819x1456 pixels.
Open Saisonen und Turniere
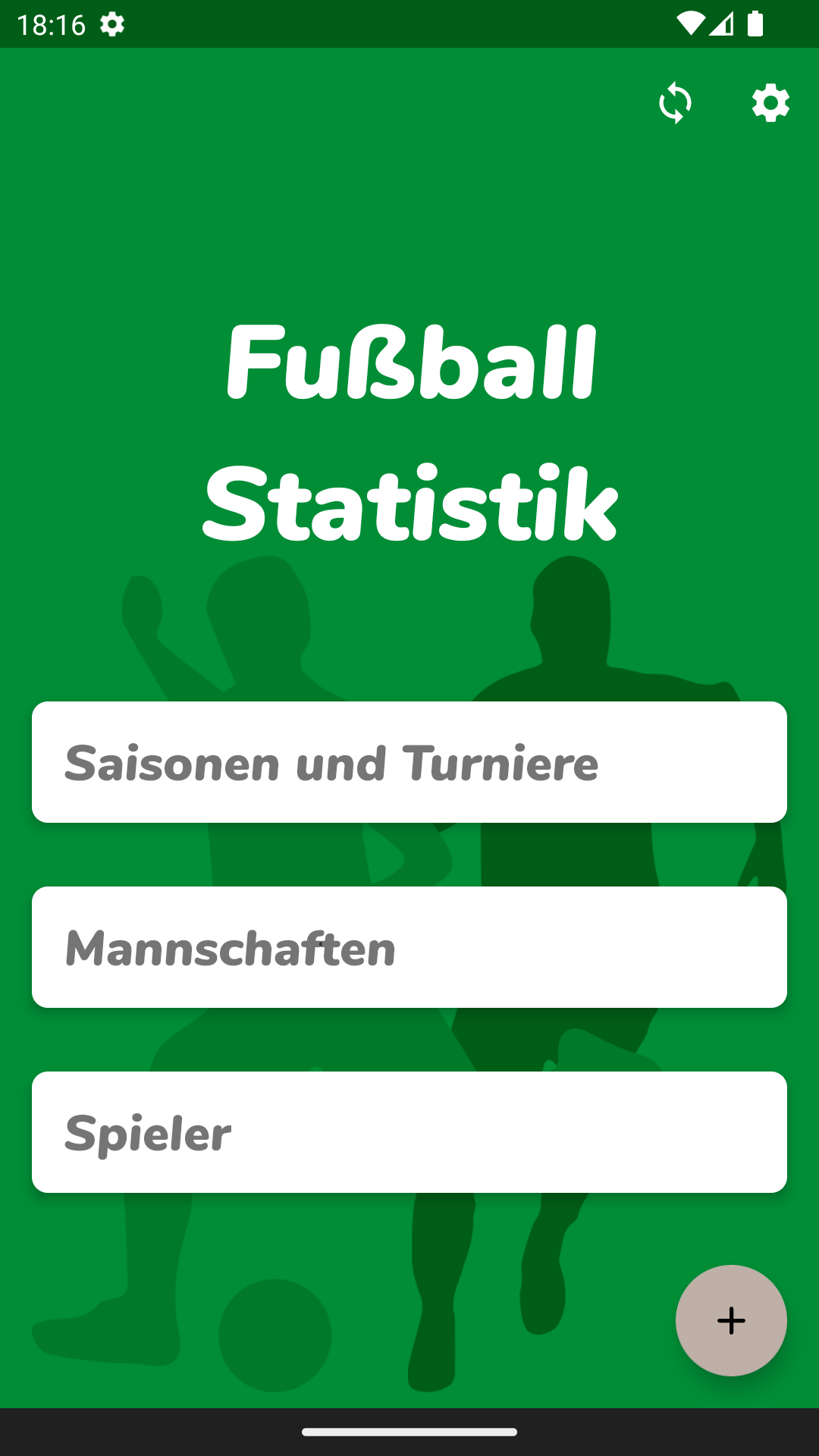(x=409, y=762)
